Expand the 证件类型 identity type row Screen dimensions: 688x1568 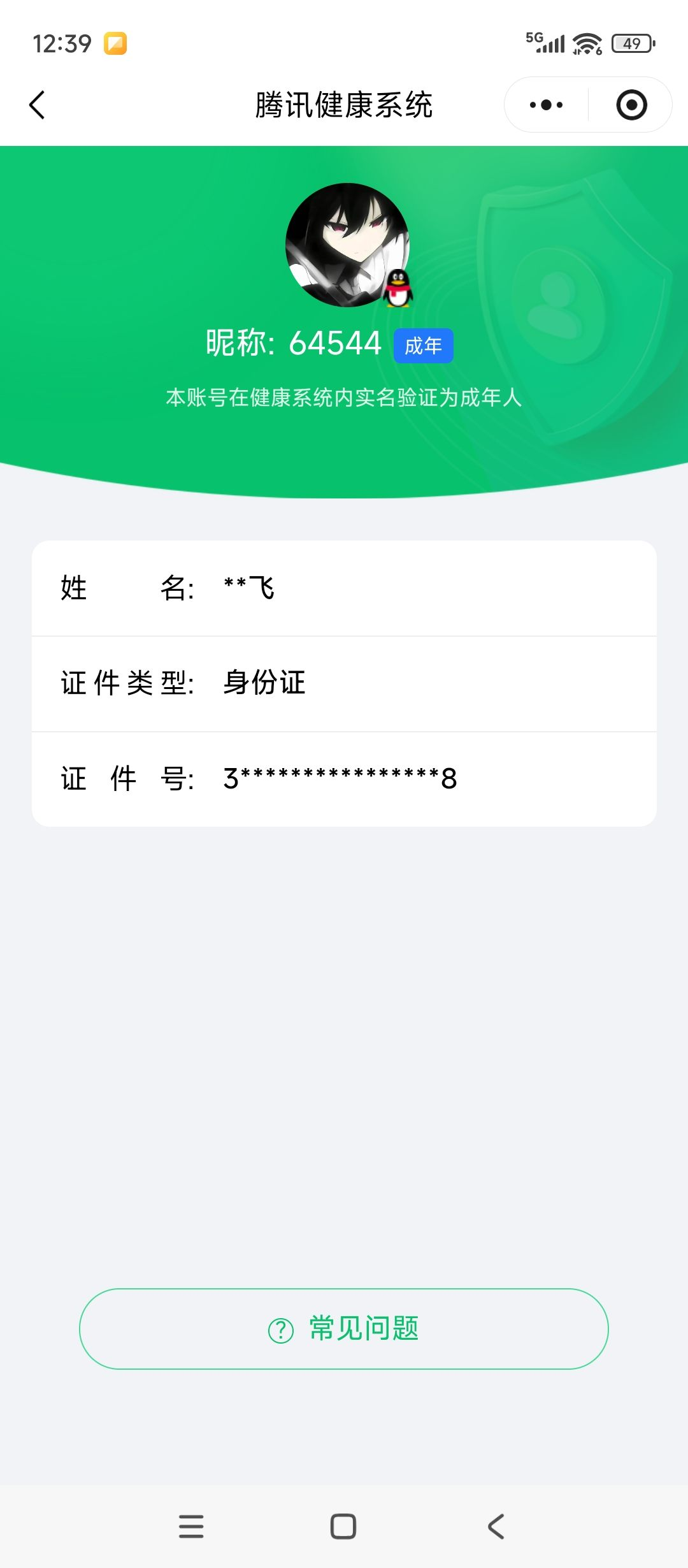click(x=344, y=683)
